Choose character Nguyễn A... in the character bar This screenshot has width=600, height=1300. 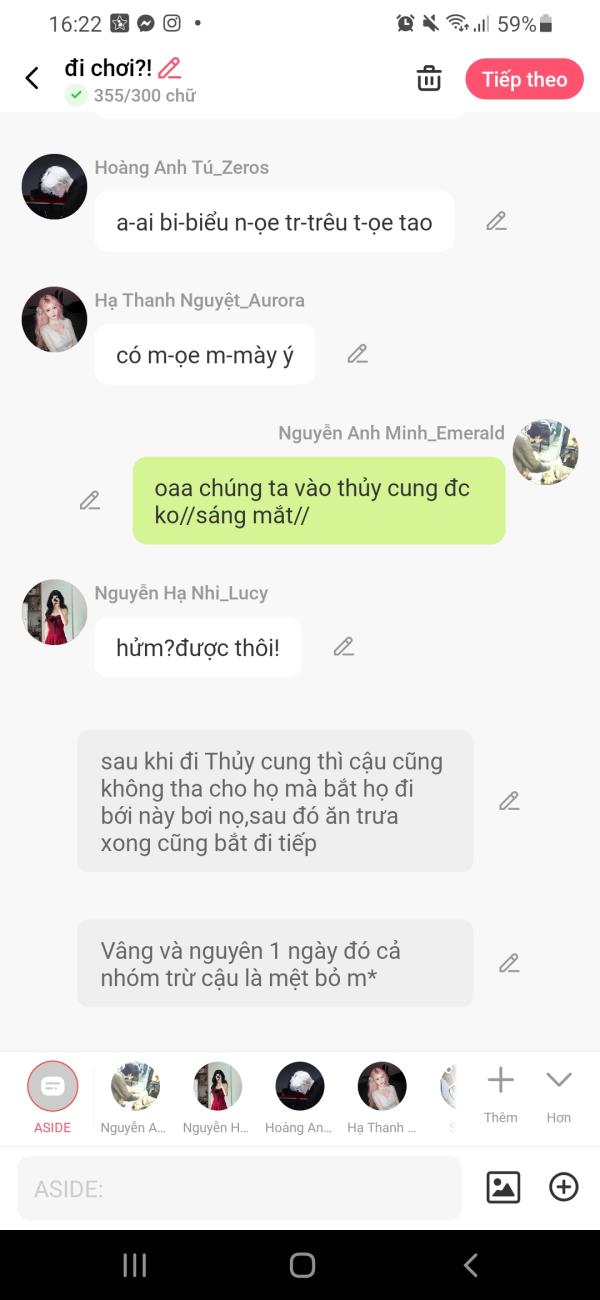135,1095
